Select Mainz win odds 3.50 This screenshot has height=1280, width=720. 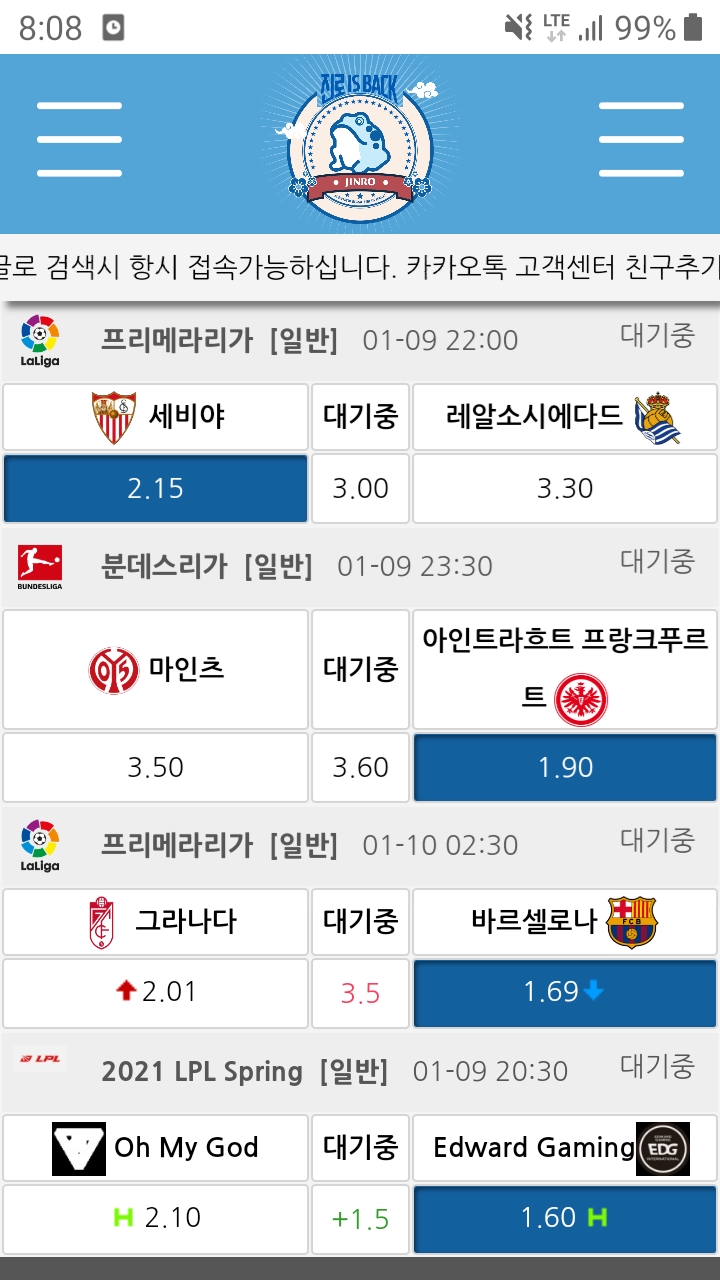tap(155, 768)
